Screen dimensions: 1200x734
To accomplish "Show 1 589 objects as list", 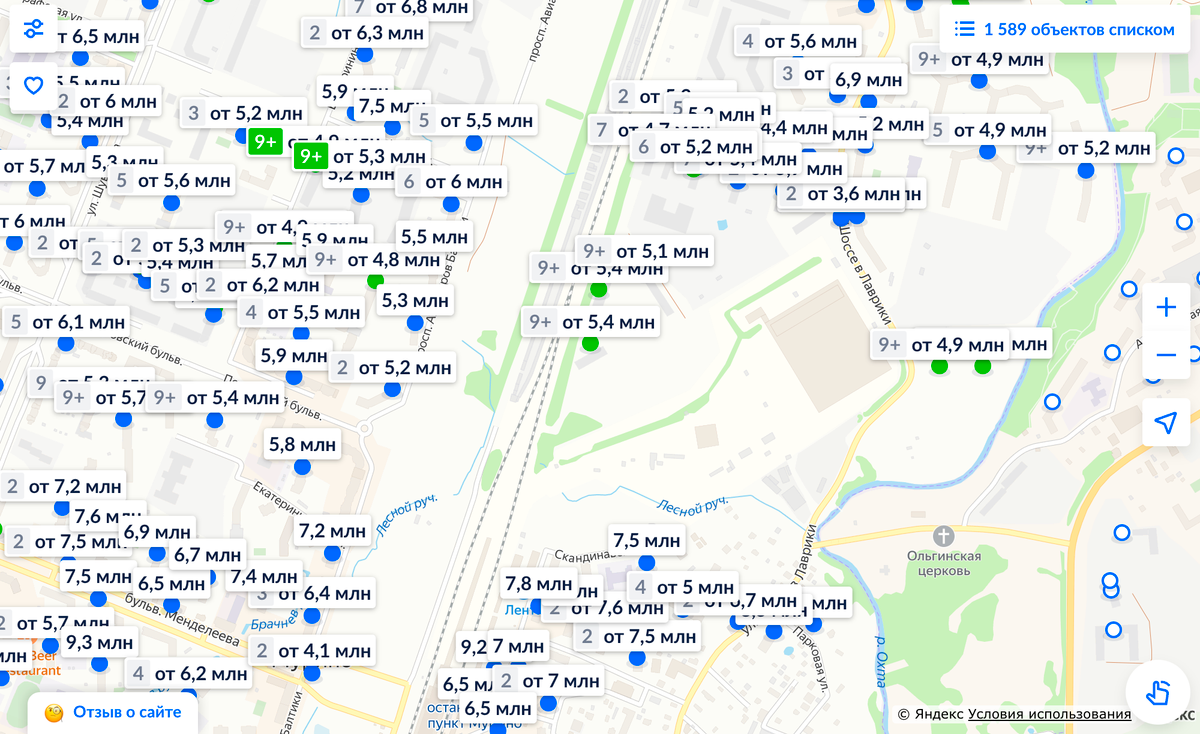I will click(x=1064, y=29).
